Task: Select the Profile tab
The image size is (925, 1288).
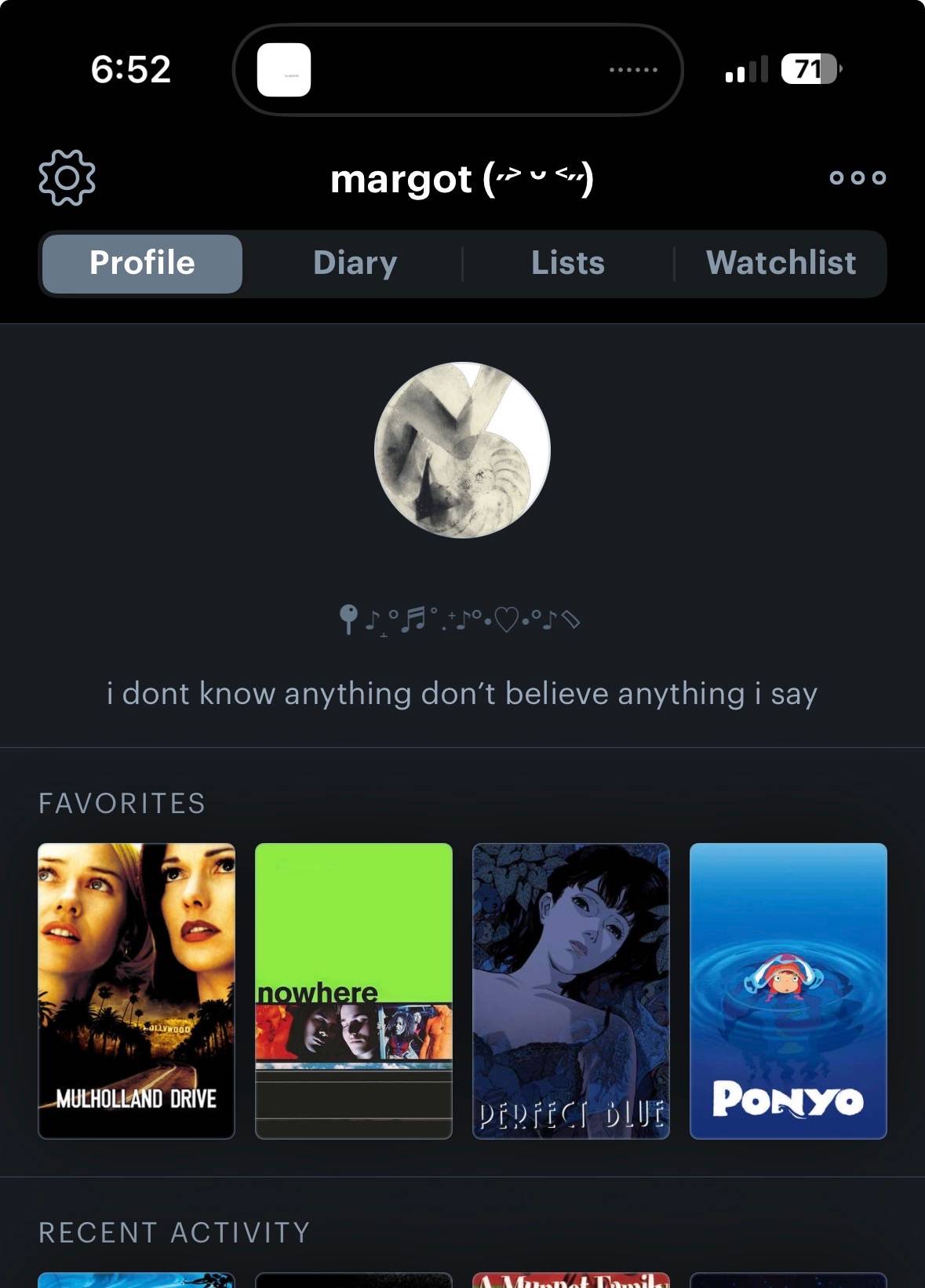Action: [142, 263]
